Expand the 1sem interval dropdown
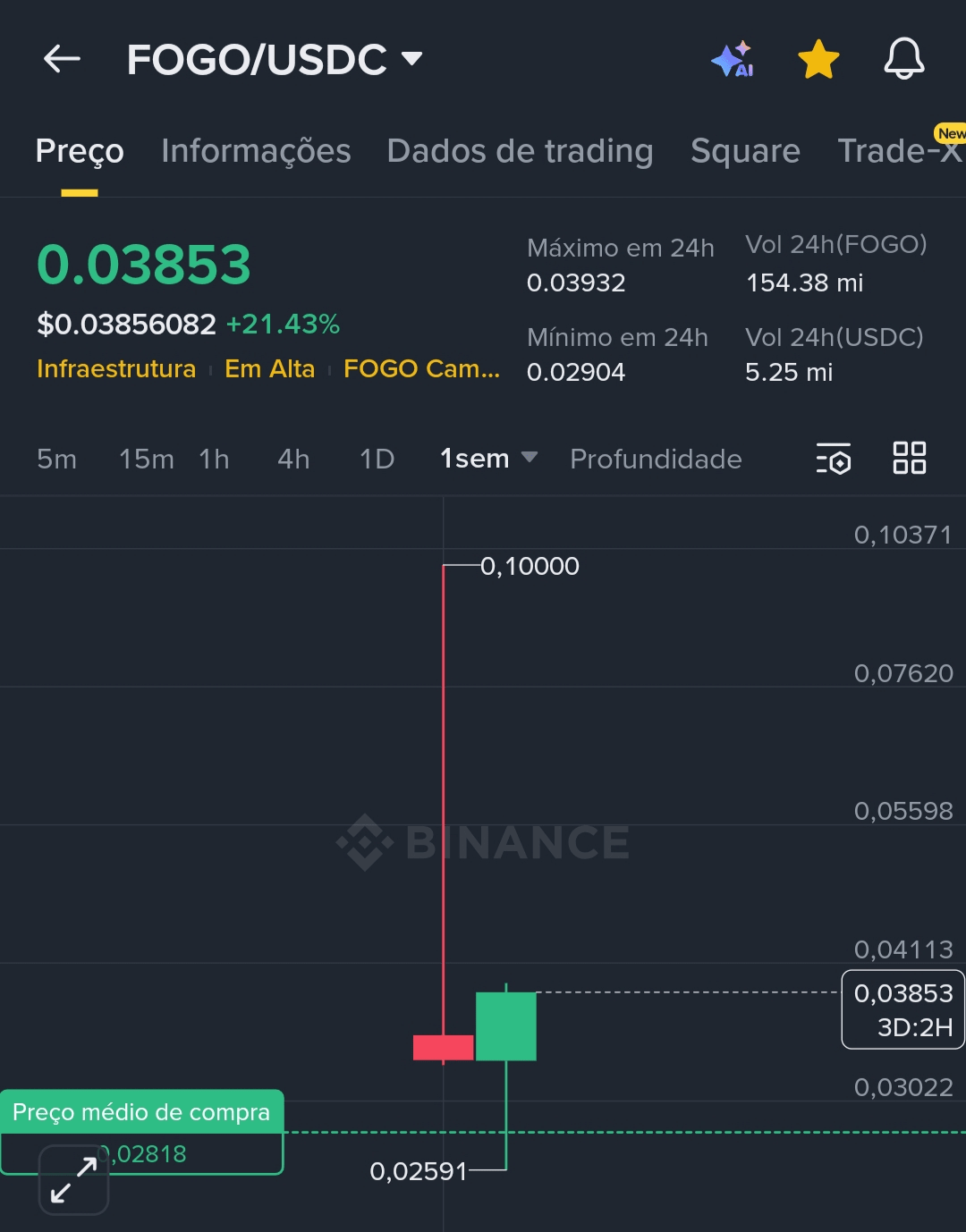This screenshot has height=1232, width=966. coord(488,459)
